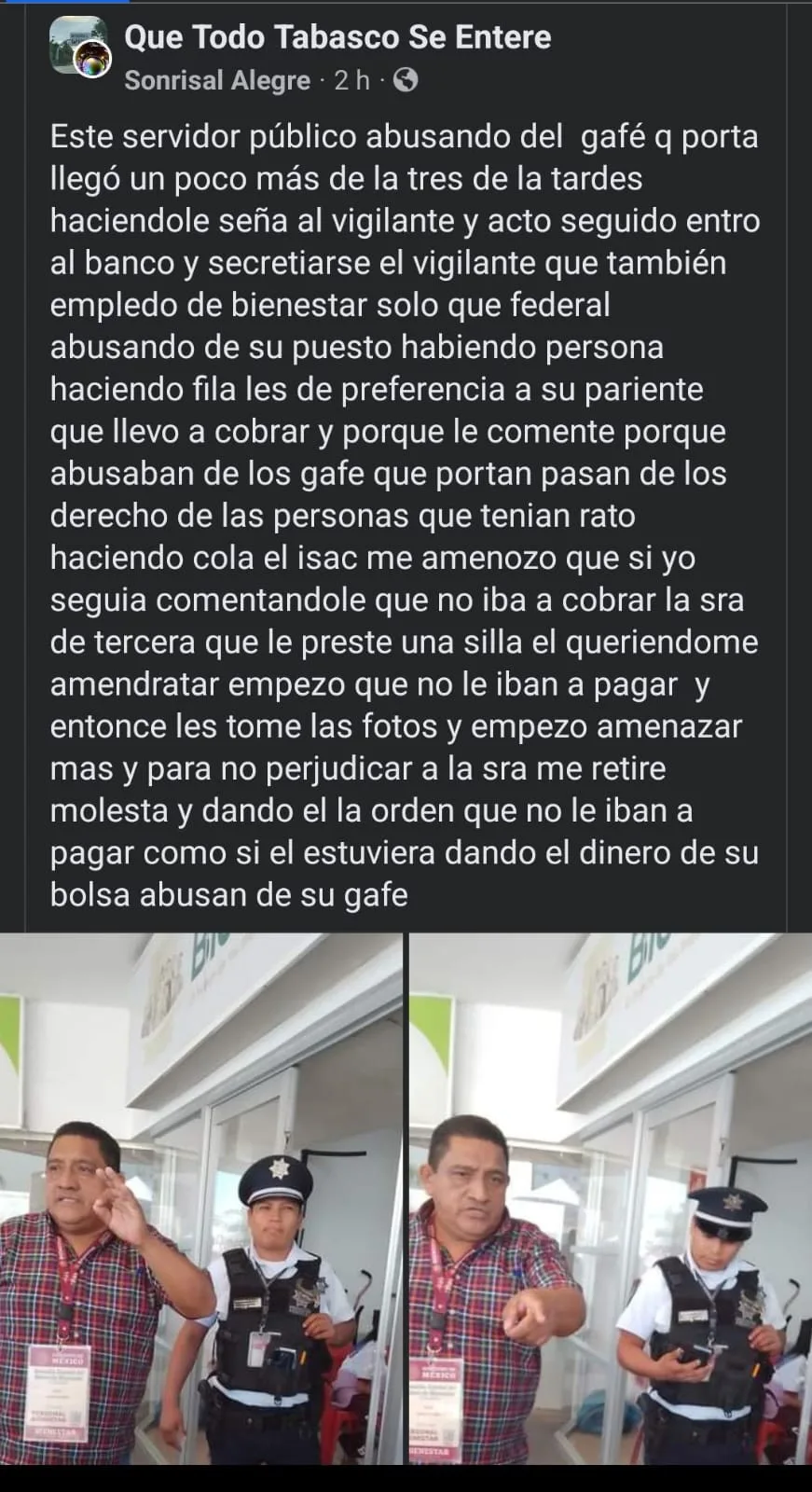Open the group Que Todo Tabasco Se Entere
812x1492 pixels.
(337, 37)
